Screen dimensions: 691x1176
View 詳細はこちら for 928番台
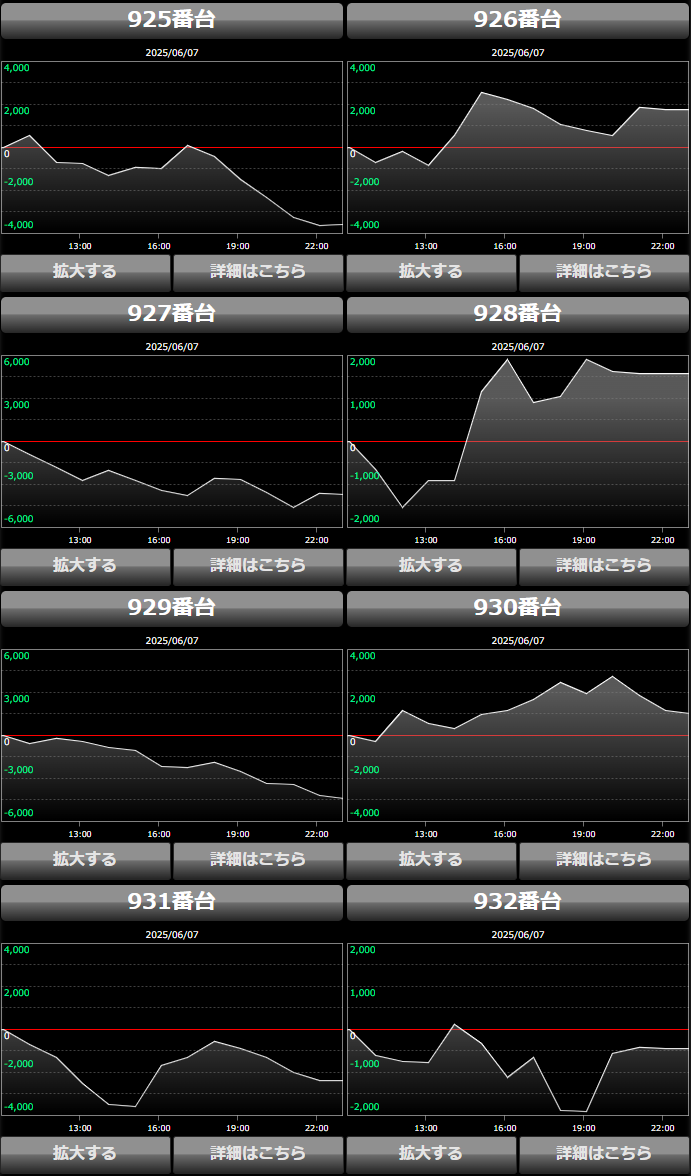pos(604,566)
